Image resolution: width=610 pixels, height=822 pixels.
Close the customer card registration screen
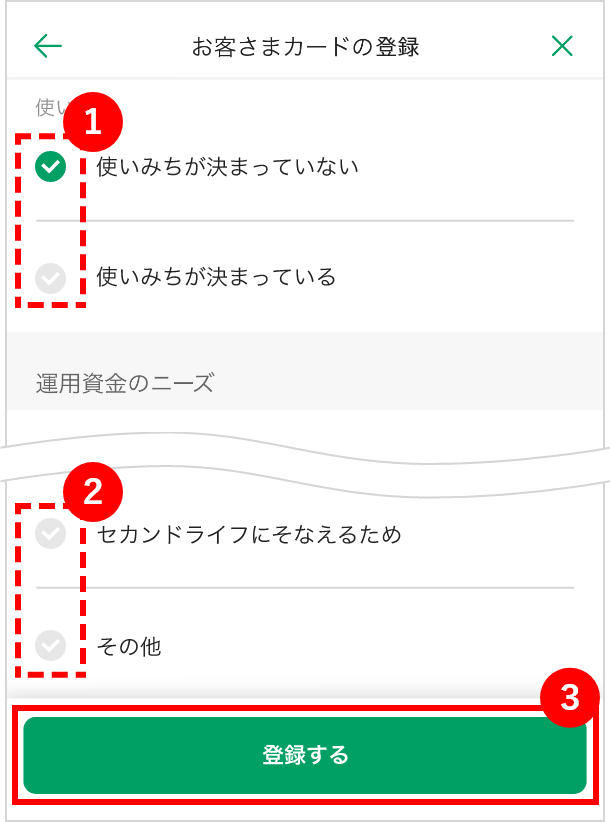click(x=562, y=46)
